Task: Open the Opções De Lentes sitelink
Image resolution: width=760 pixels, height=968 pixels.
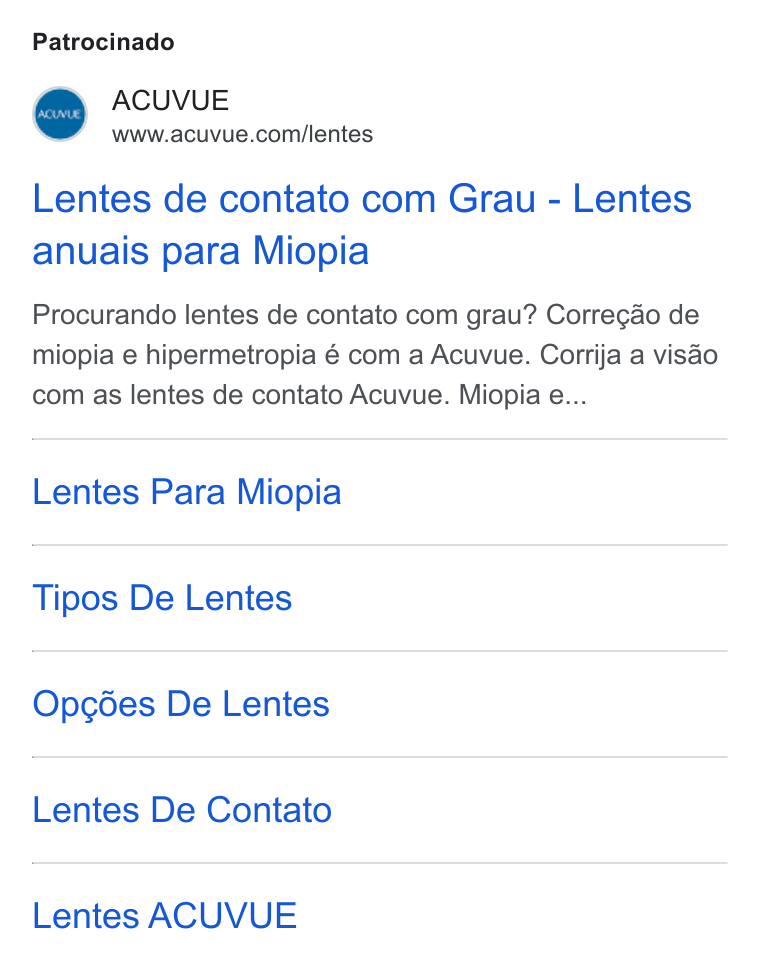Action: pyautogui.click(x=181, y=704)
